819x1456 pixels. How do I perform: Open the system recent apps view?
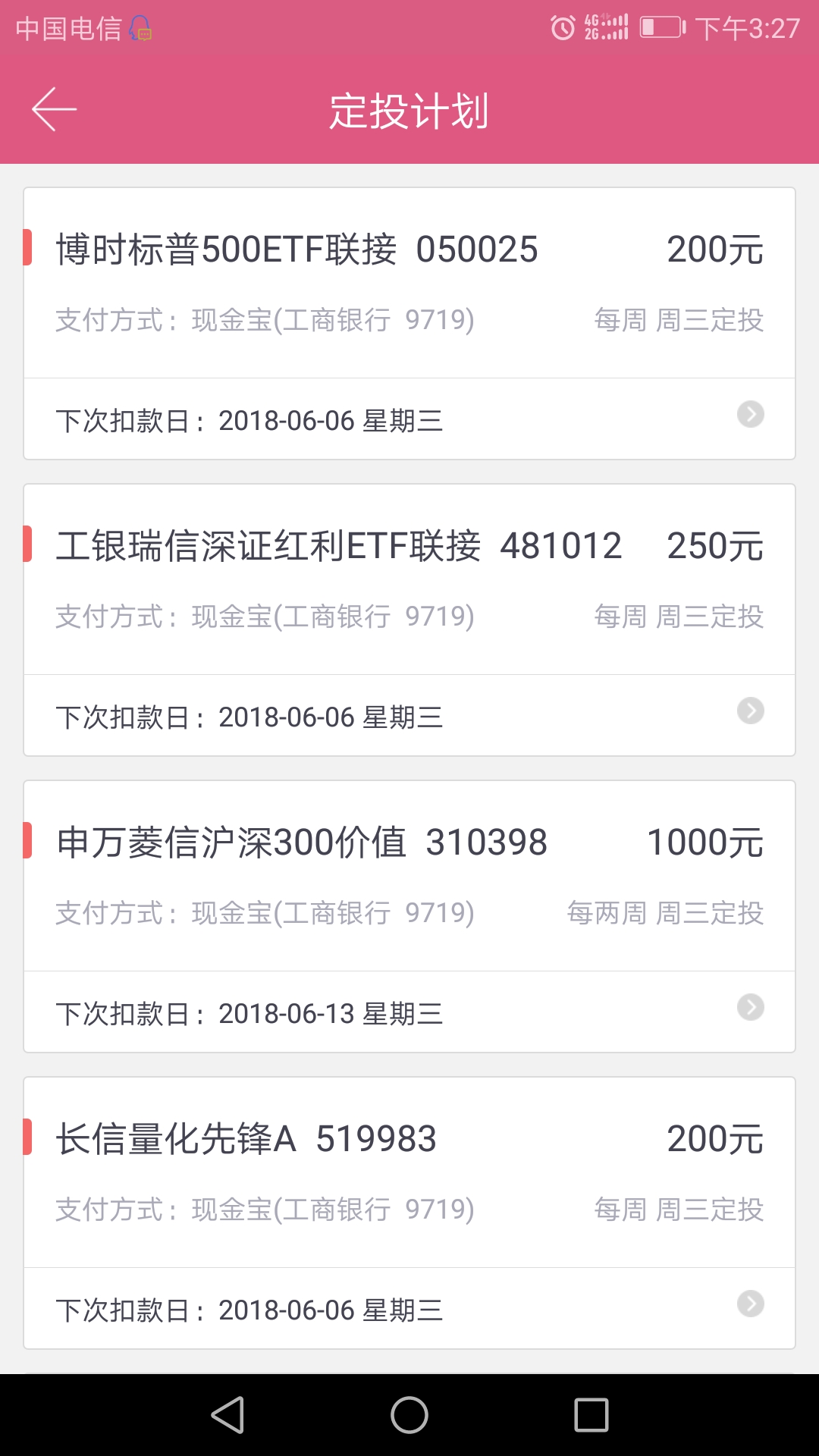pos(591,1415)
